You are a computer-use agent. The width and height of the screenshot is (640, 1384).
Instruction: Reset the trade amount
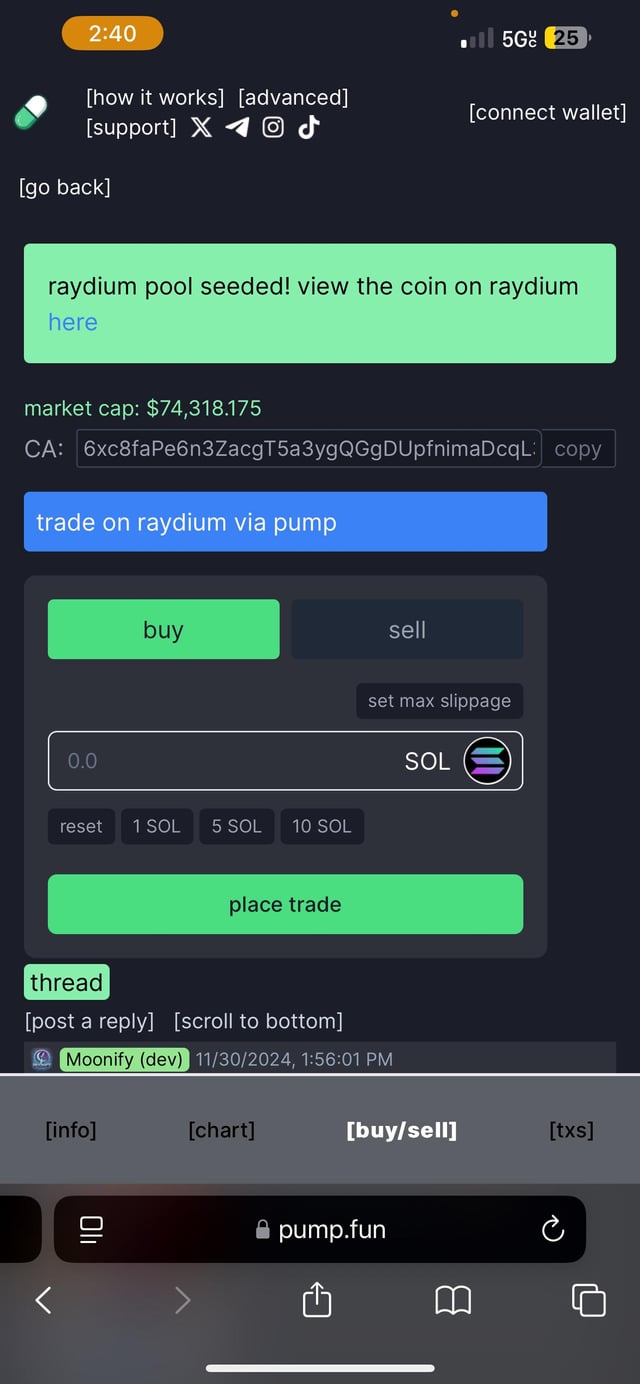[81, 826]
